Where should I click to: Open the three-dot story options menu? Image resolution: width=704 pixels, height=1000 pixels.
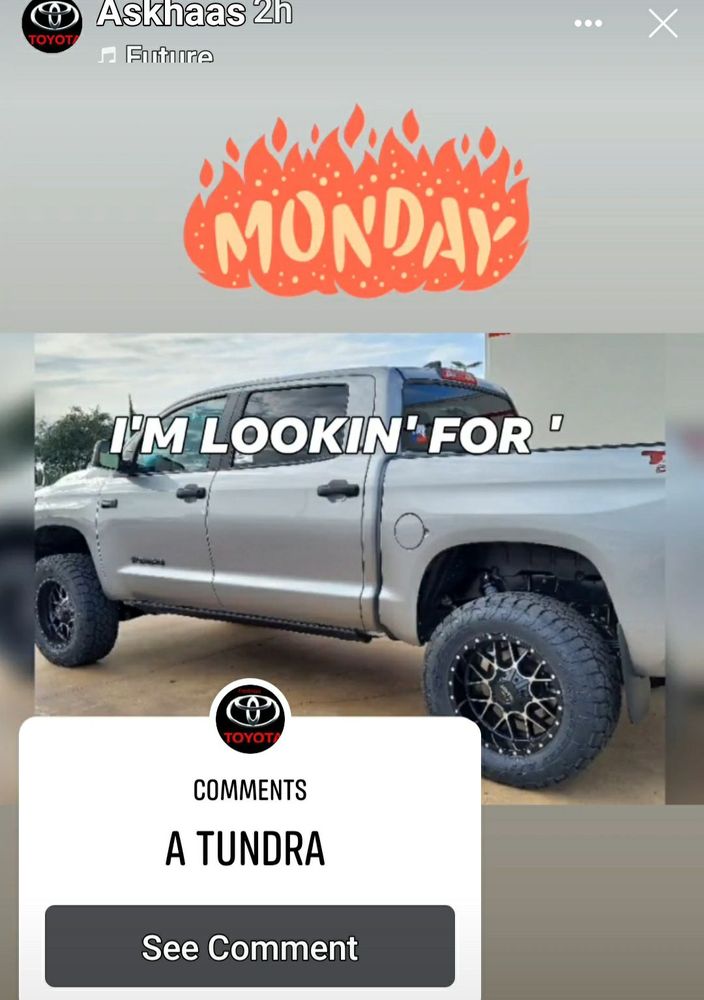point(588,23)
